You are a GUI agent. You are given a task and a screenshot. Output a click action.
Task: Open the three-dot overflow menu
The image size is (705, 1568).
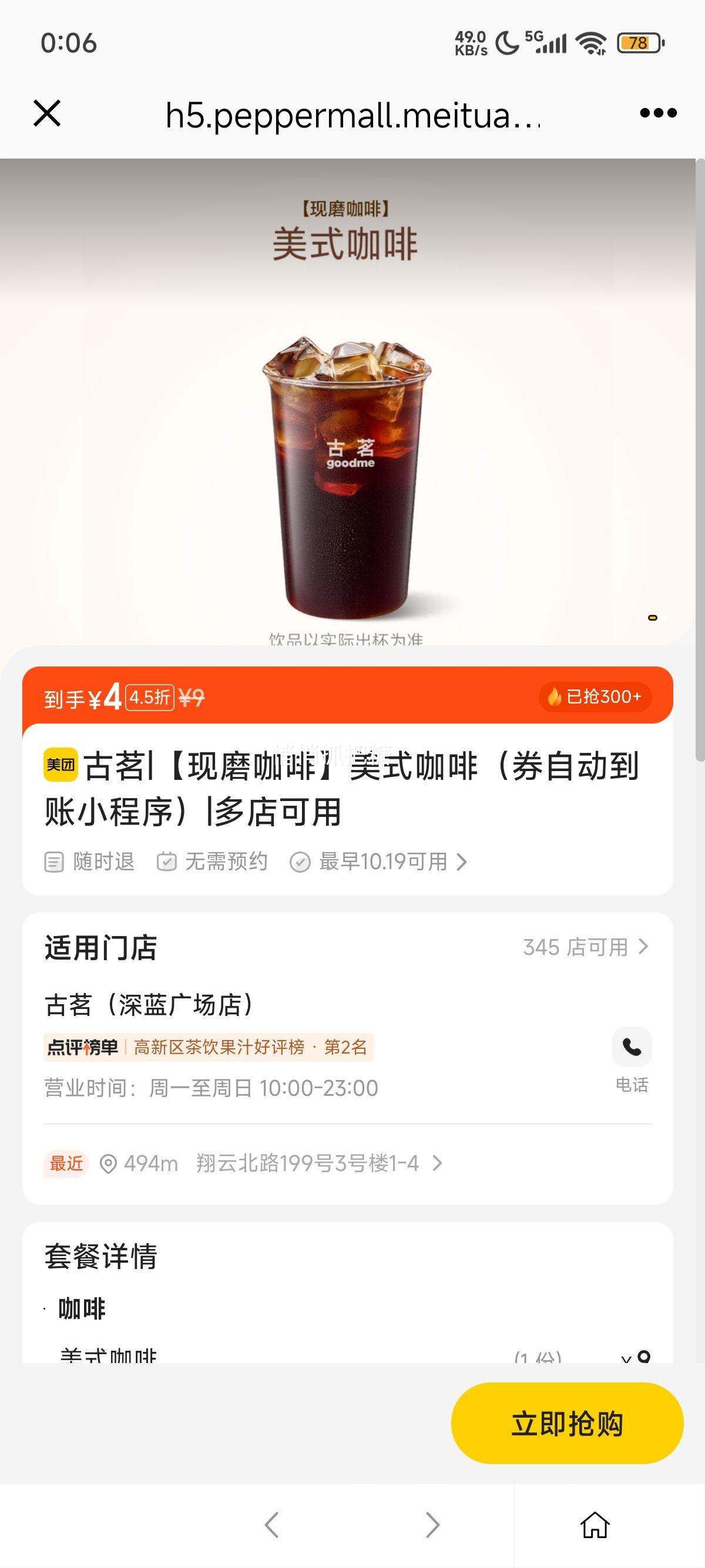point(658,113)
